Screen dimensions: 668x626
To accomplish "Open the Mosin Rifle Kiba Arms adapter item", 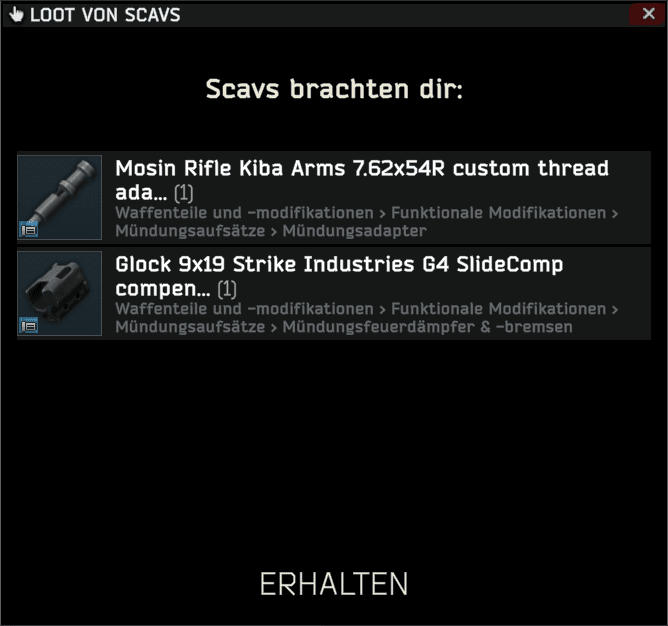I will click(60, 197).
